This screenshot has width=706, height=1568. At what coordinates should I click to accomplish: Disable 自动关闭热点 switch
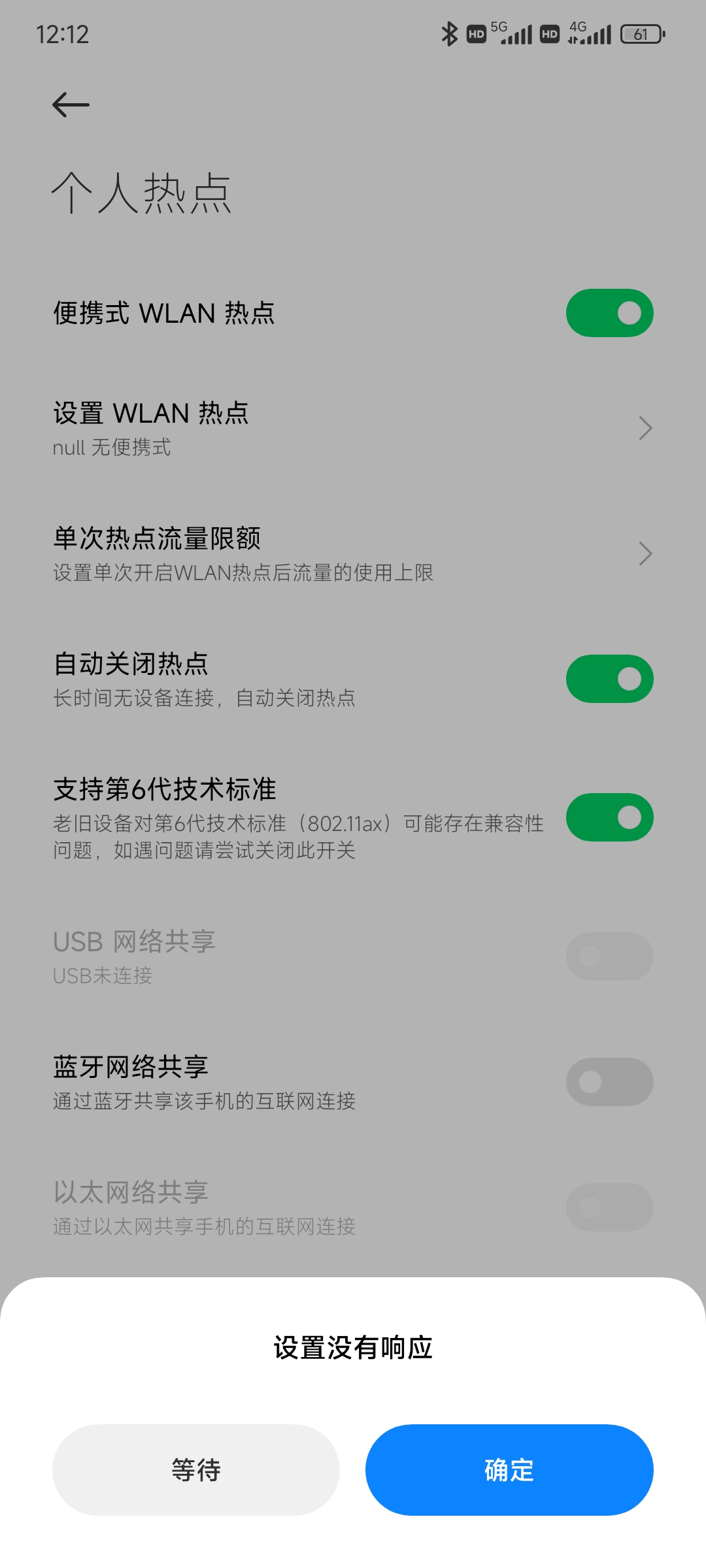click(x=609, y=679)
